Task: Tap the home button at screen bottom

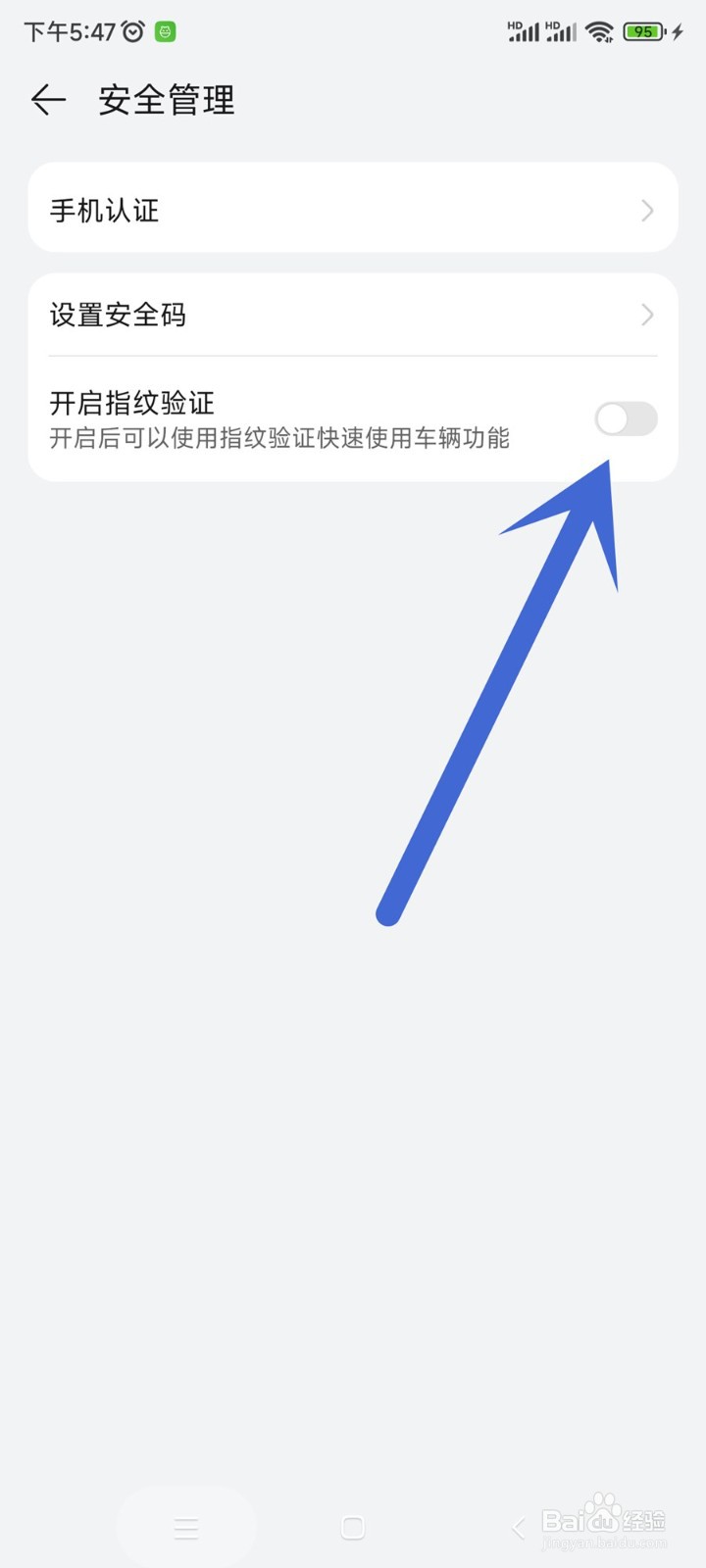Action: pyautogui.click(x=353, y=1526)
